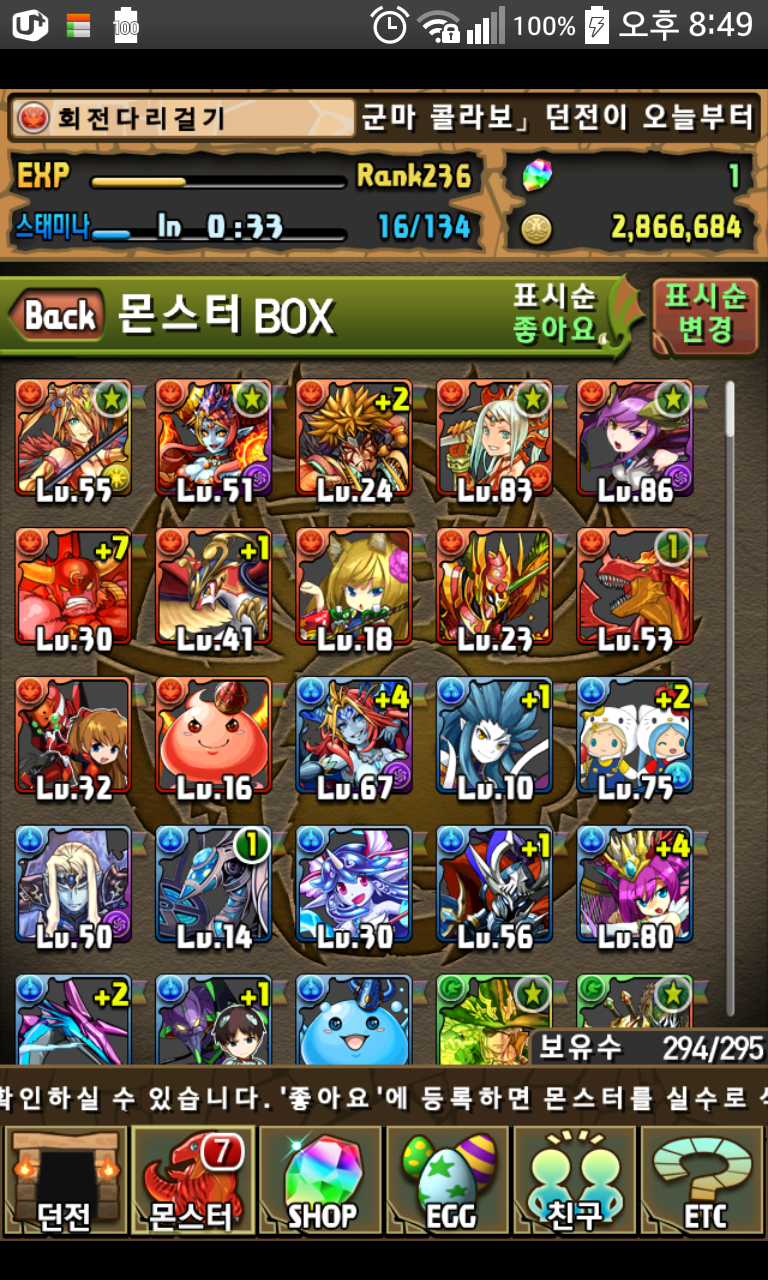Select the Lv.53 red dragon monster
Viewport: 768px width, 1280px height.
[634, 587]
